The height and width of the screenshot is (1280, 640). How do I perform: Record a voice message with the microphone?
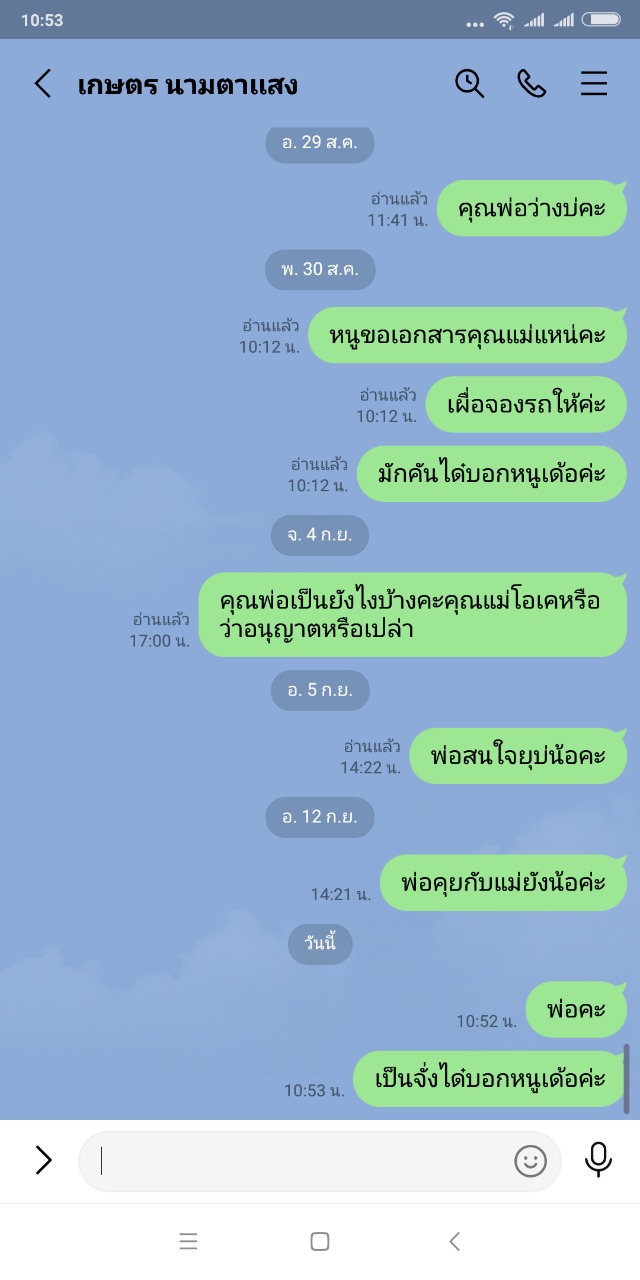[598, 1160]
